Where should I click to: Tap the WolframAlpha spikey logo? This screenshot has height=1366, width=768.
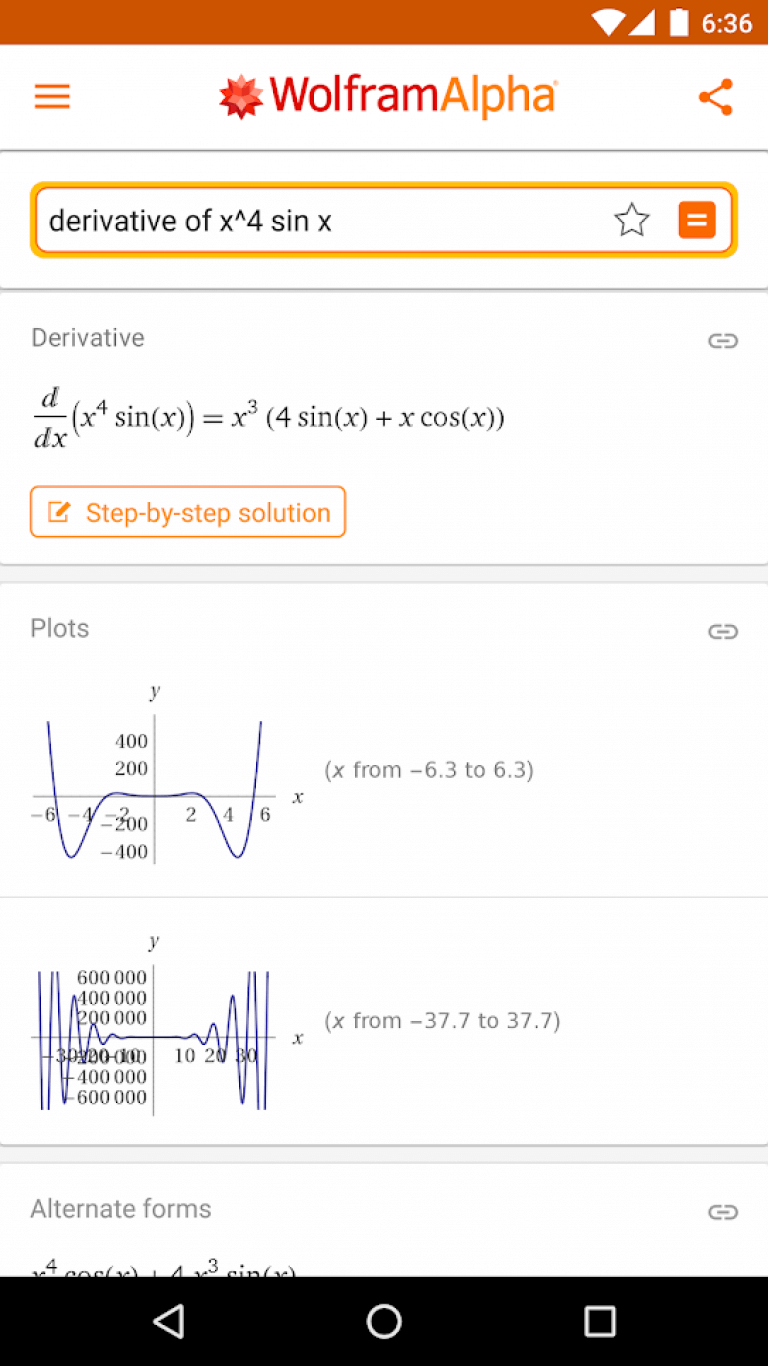coord(240,95)
